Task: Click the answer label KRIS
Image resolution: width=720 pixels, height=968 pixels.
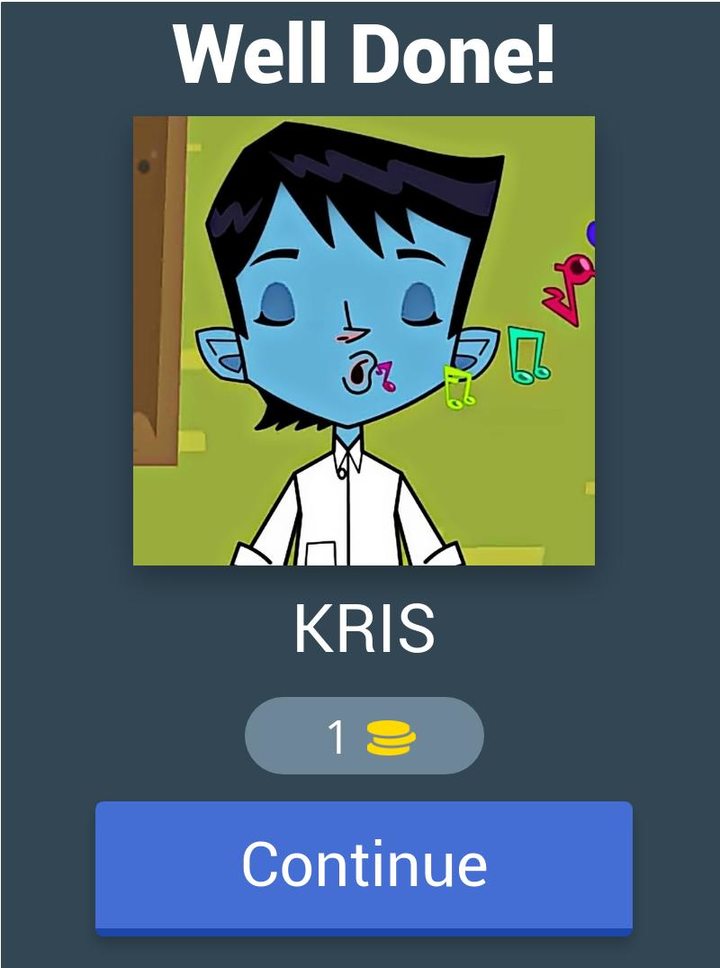Action: [x=363, y=628]
